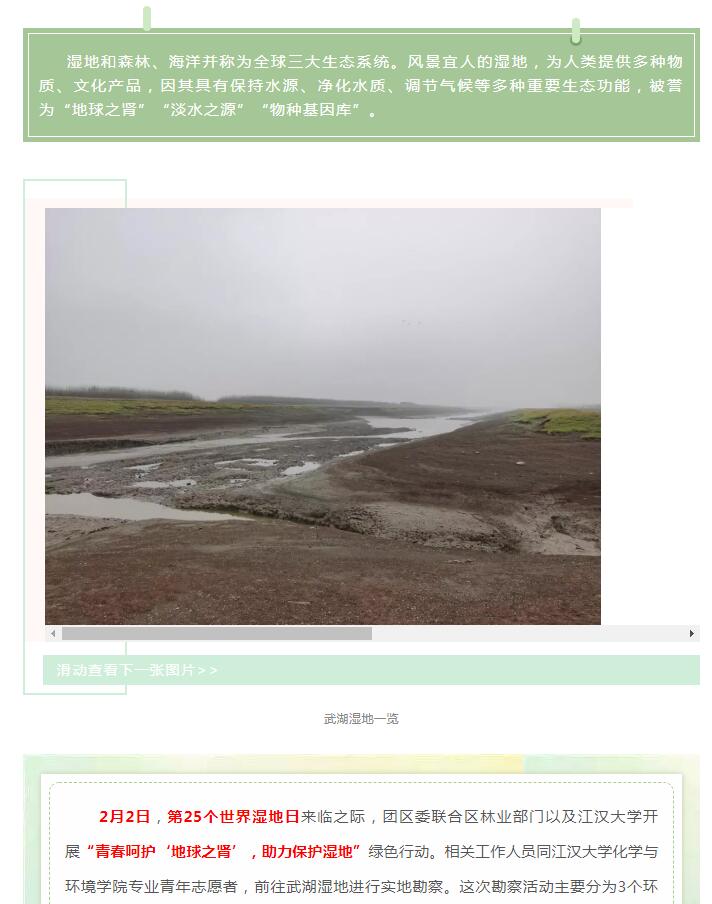Open the Wuhu wetland photo
The width and height of the screenshot is (712, 904).
pyautogui.click(x=323, y=416)
